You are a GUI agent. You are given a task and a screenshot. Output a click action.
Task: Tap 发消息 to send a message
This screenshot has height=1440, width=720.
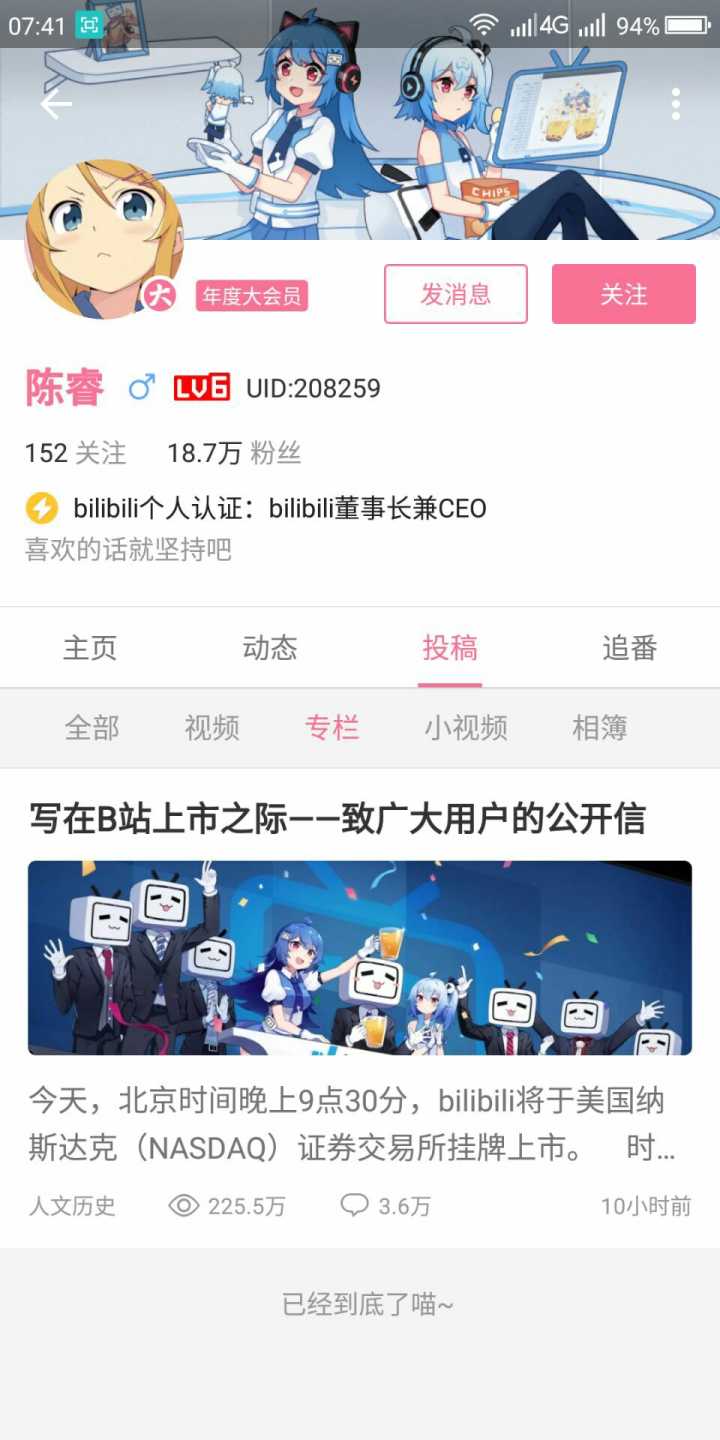456,294
